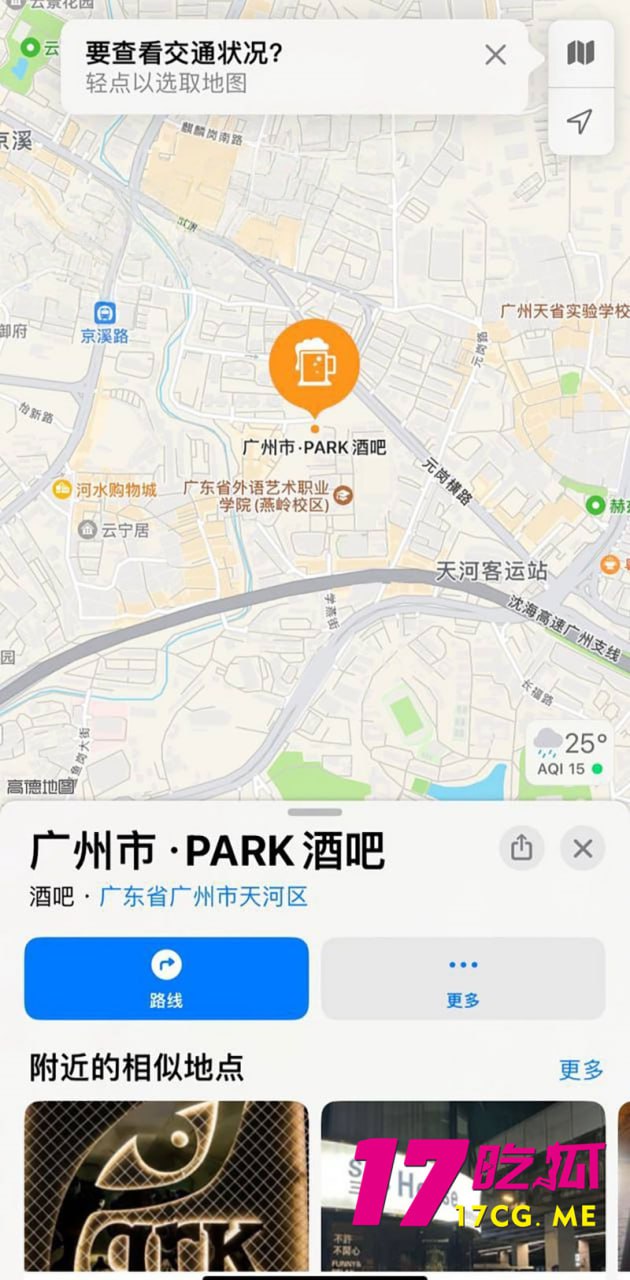
Task: Open the 更多 options button
Action: click(463, 978)
